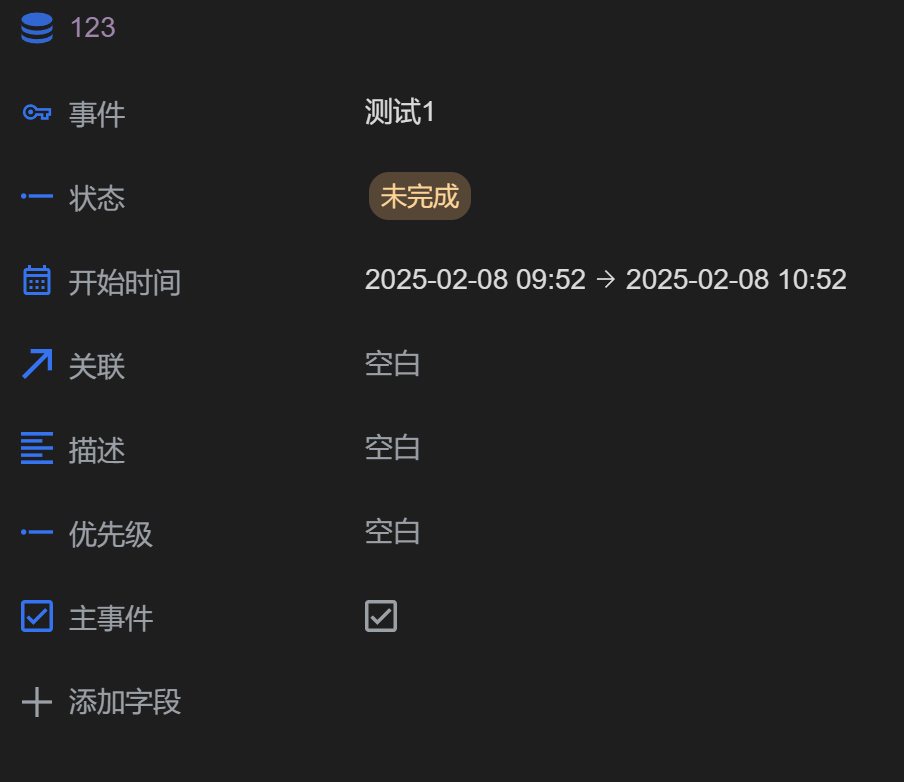
Task: Open the 优先级 field label
Action: point(110,534)
